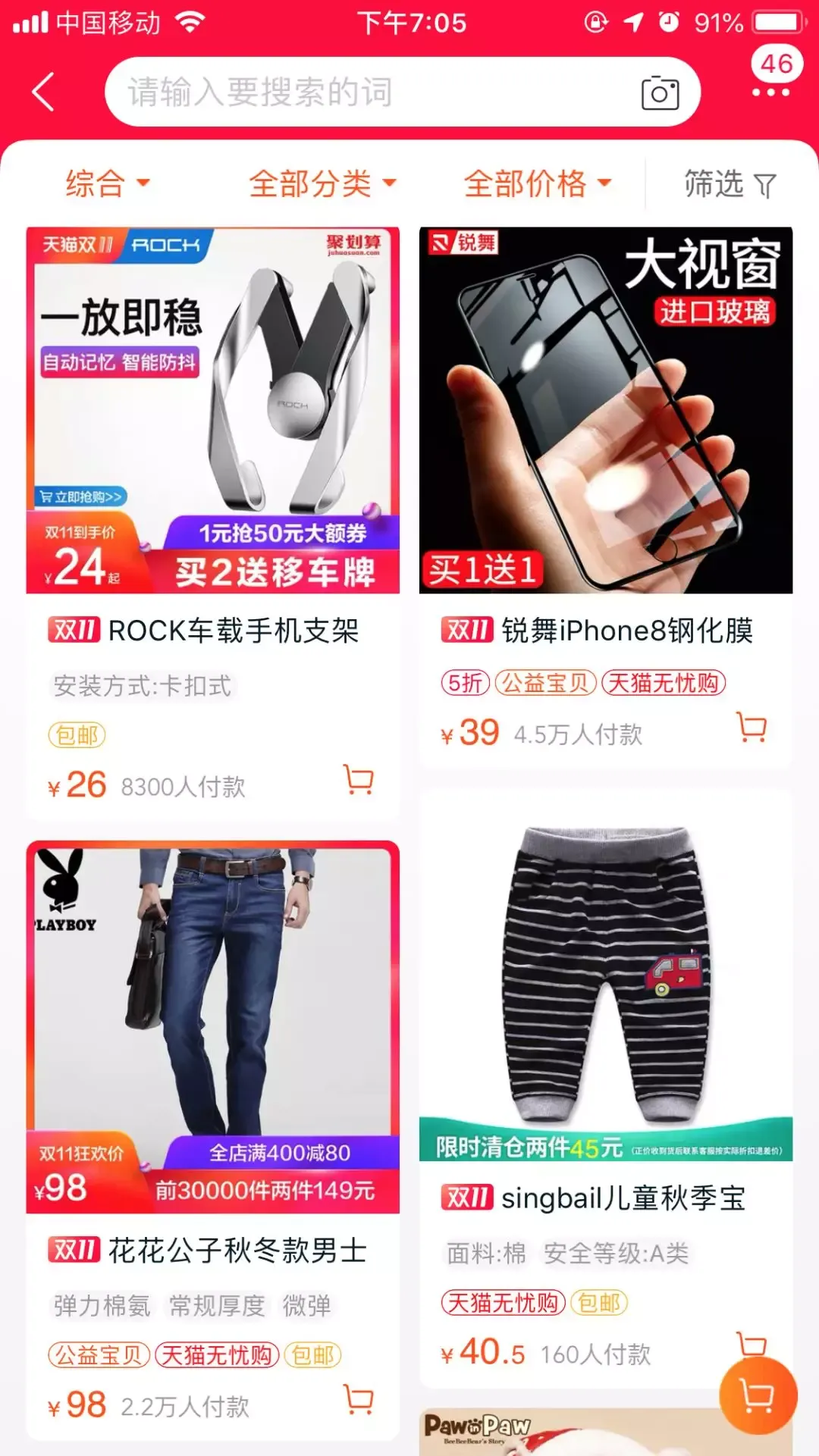The width and height of the screenshot is (819, 1456).
Task: Open the floating orange shopping cart button
Action: (758, 1395)
